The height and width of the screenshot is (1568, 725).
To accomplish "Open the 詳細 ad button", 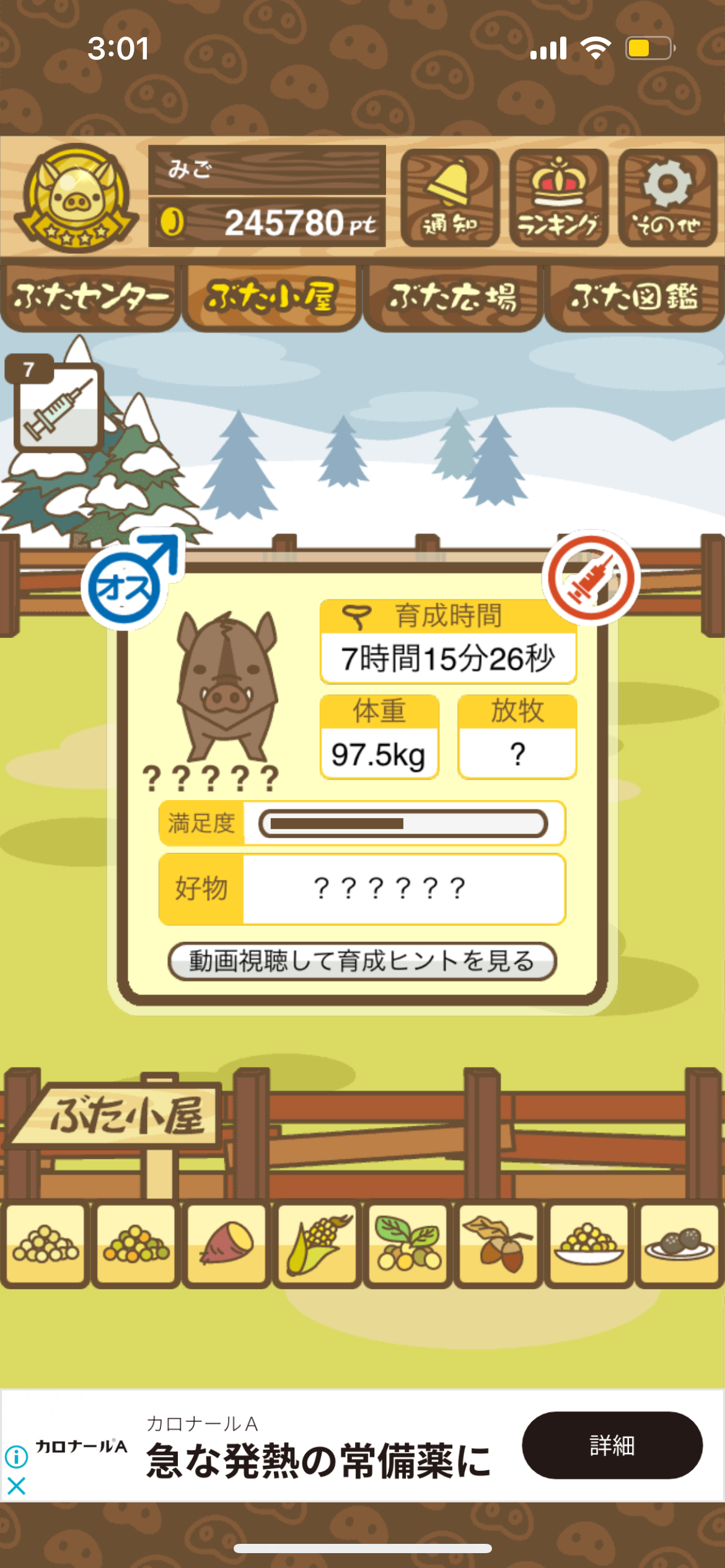I will (612, 1445).
